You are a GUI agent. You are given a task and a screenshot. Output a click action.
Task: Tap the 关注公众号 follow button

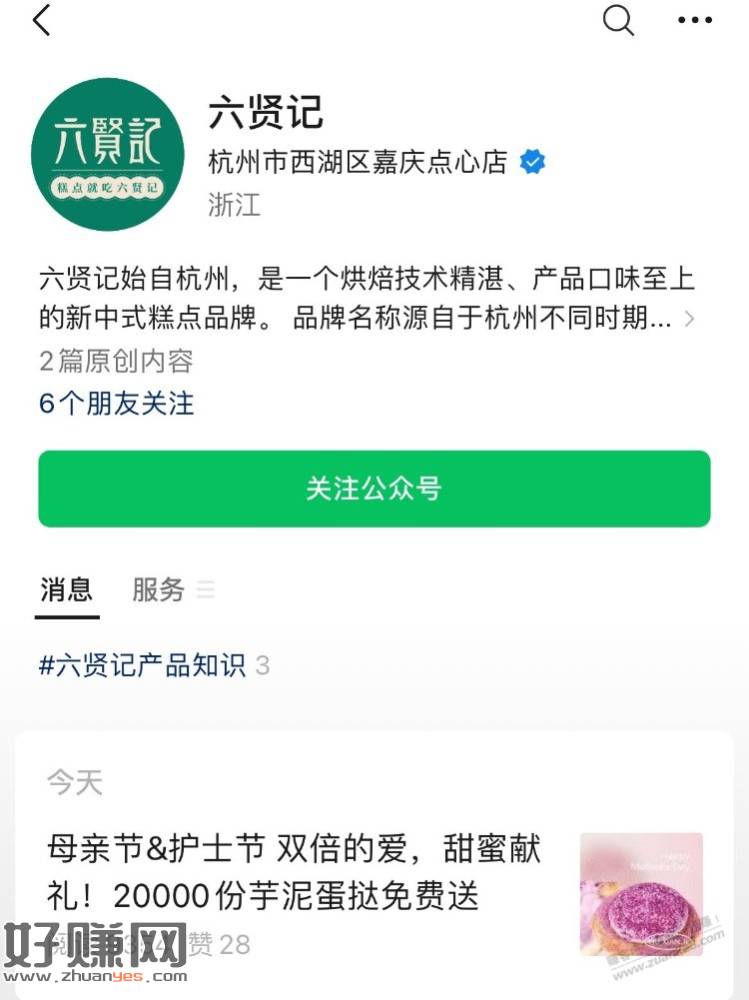(x=374, y=488)
